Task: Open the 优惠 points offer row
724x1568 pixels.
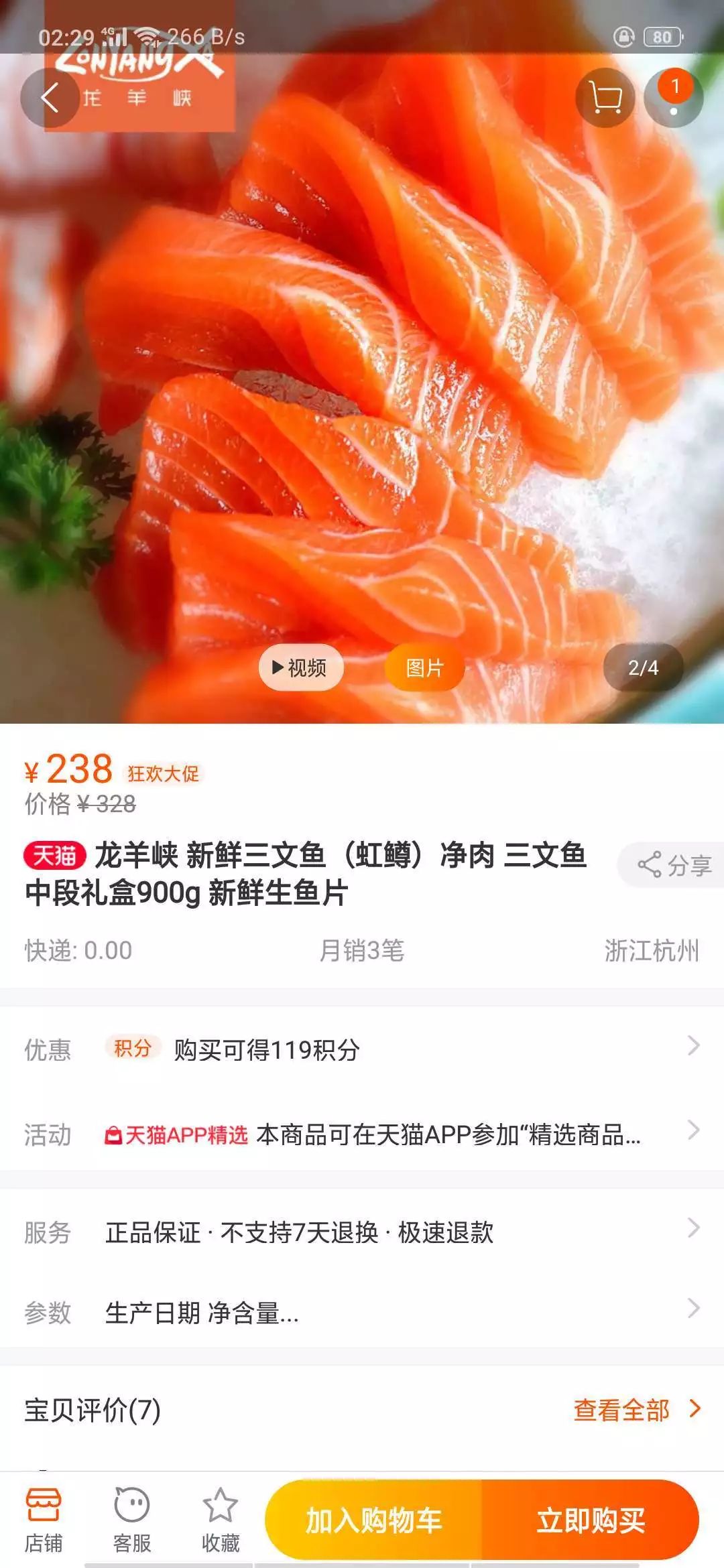Action: (x=362, y=1049)
